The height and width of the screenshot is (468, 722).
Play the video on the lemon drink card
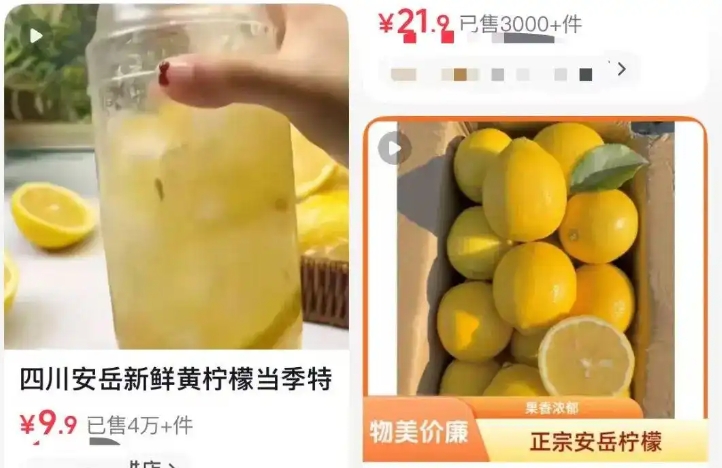pos(36,36)
